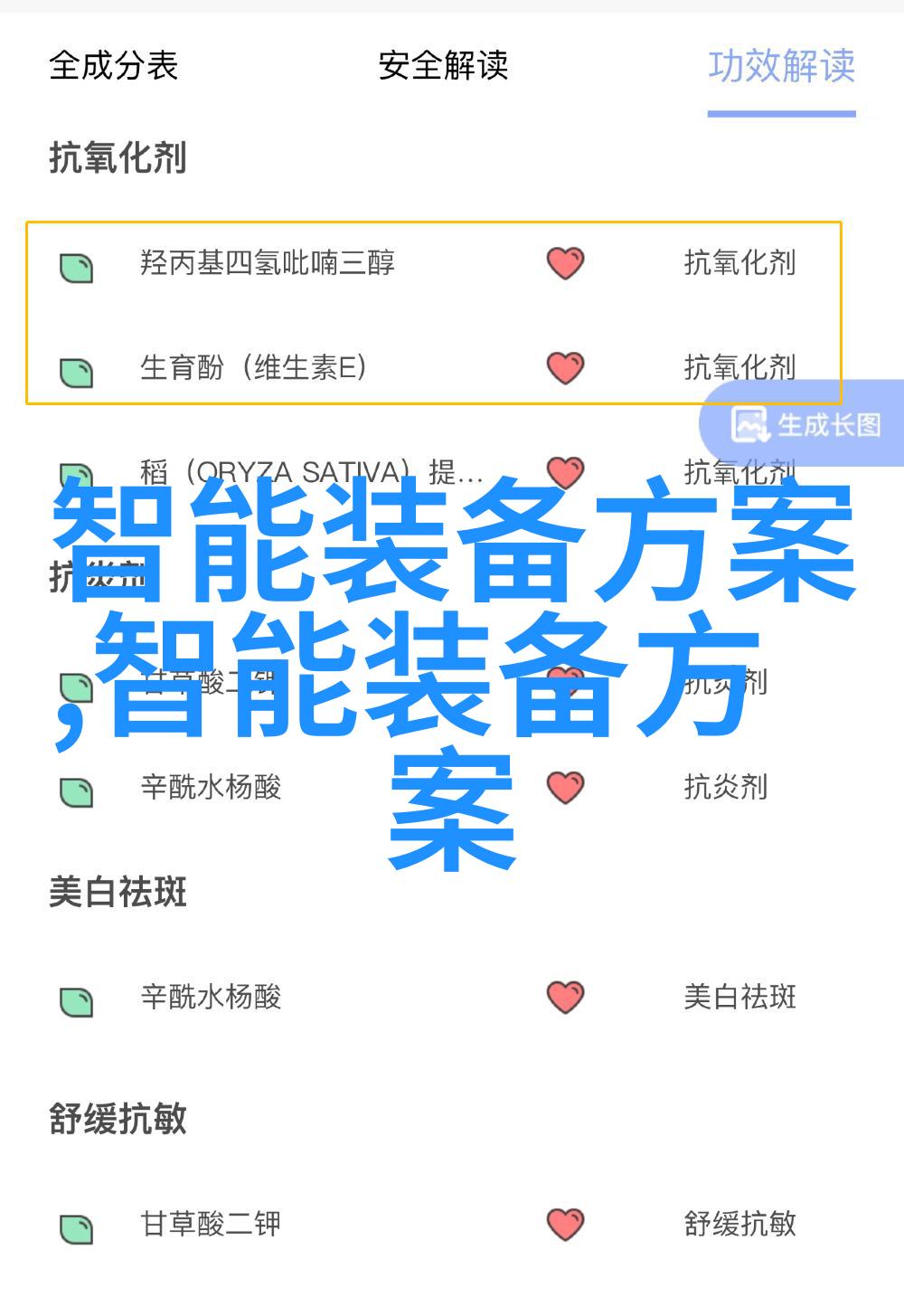Switch to the 安全解读 tab

(x=443, y=66)
